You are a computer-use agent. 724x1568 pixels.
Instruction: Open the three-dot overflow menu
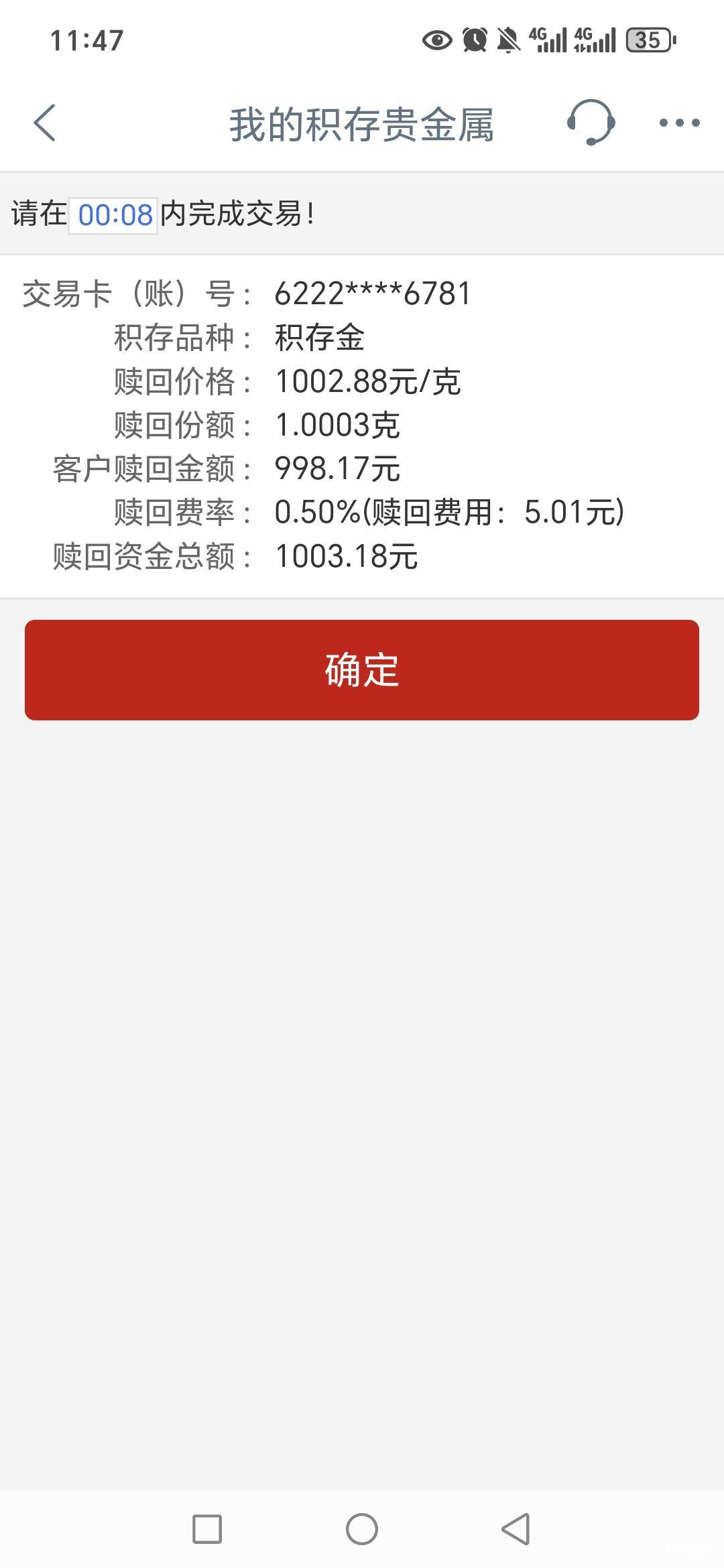click(679, 123)
